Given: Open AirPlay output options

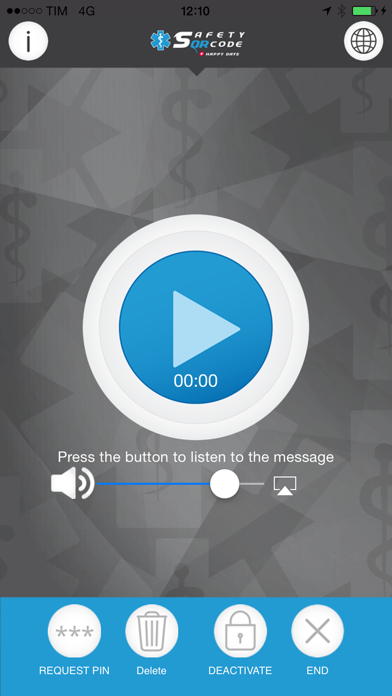Looking at the screenshot, I should (x=285, y=485).
